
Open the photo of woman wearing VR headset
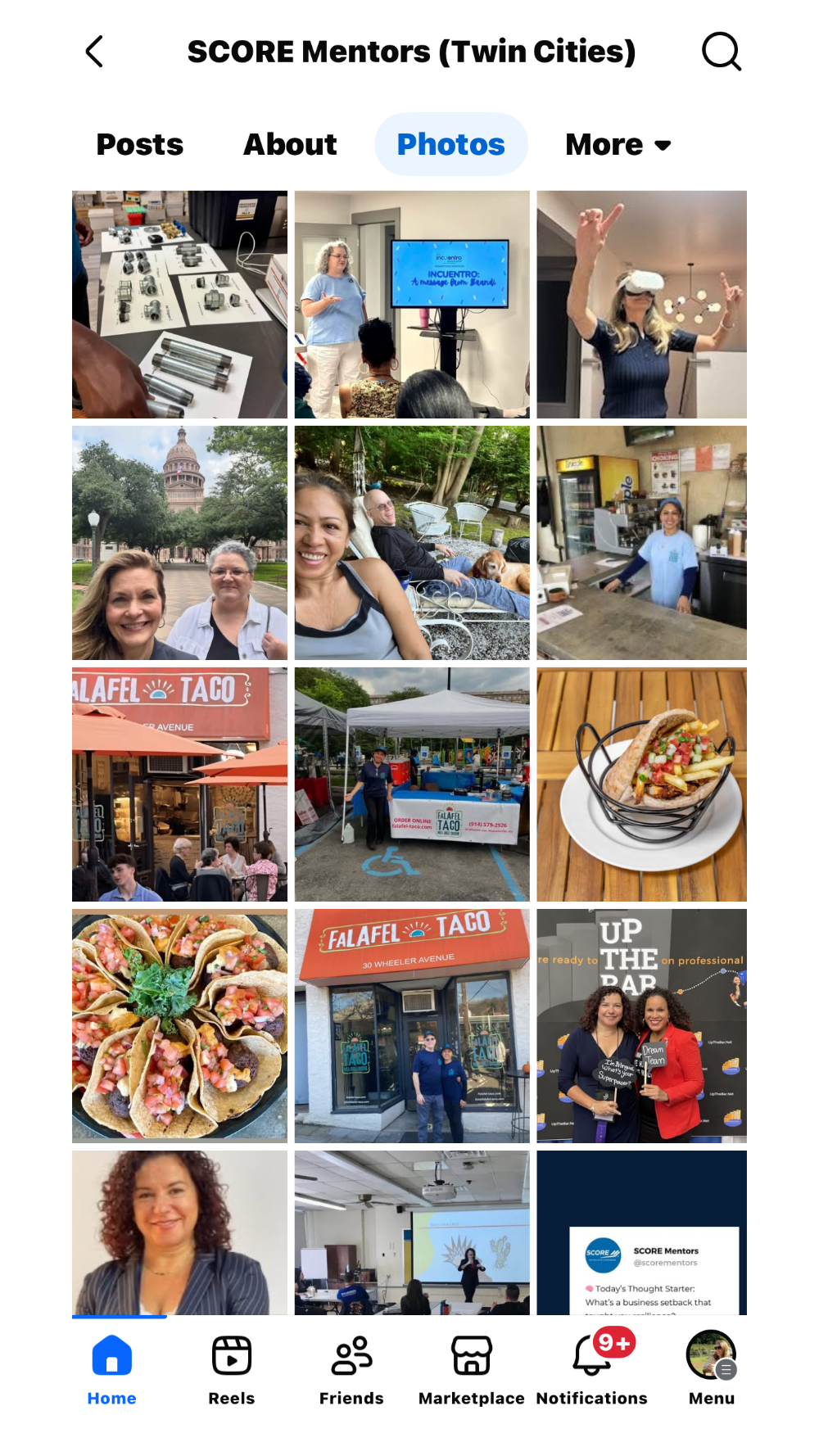pos(641,305)
